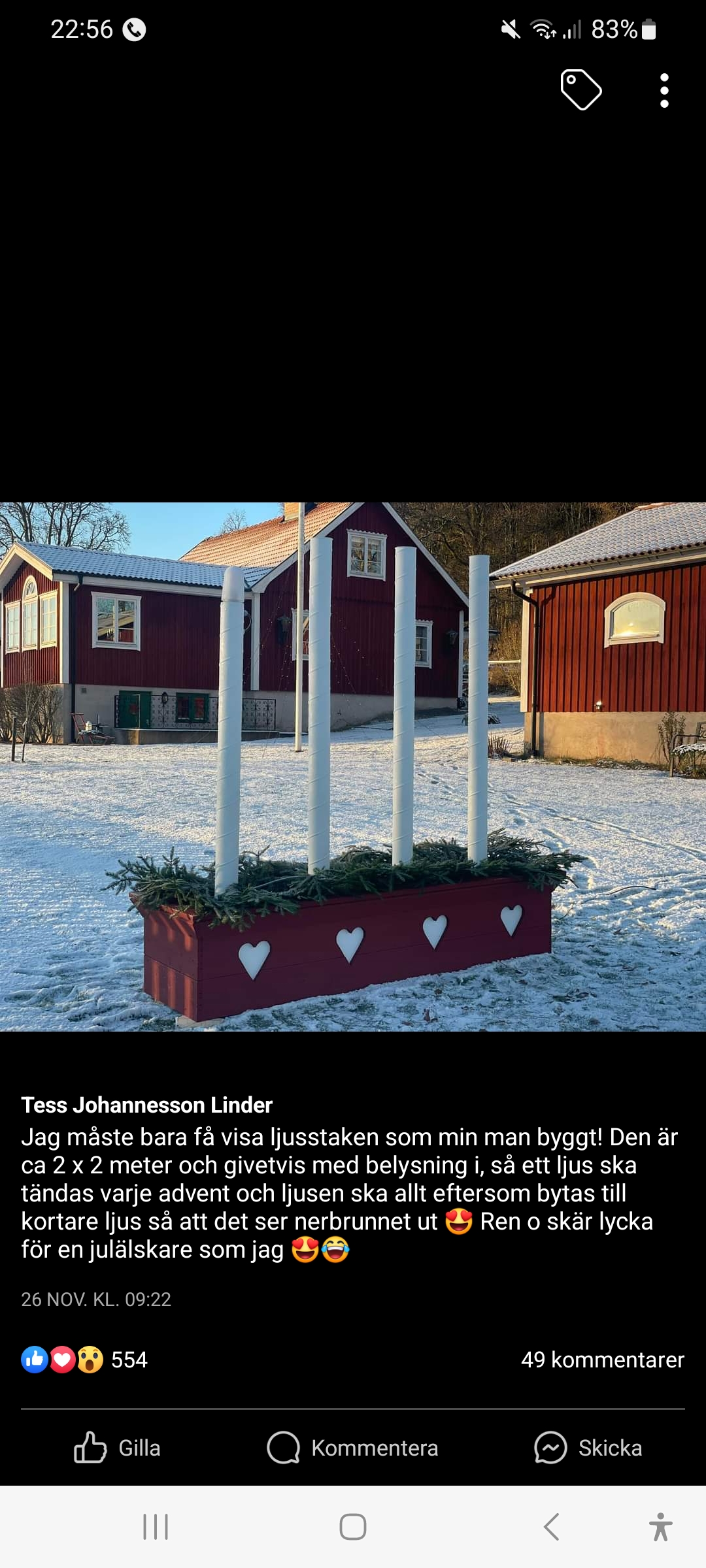The height and width of the screenshot is (1568, 706).
Task: Open the tag icon at top
Action: 580,90
